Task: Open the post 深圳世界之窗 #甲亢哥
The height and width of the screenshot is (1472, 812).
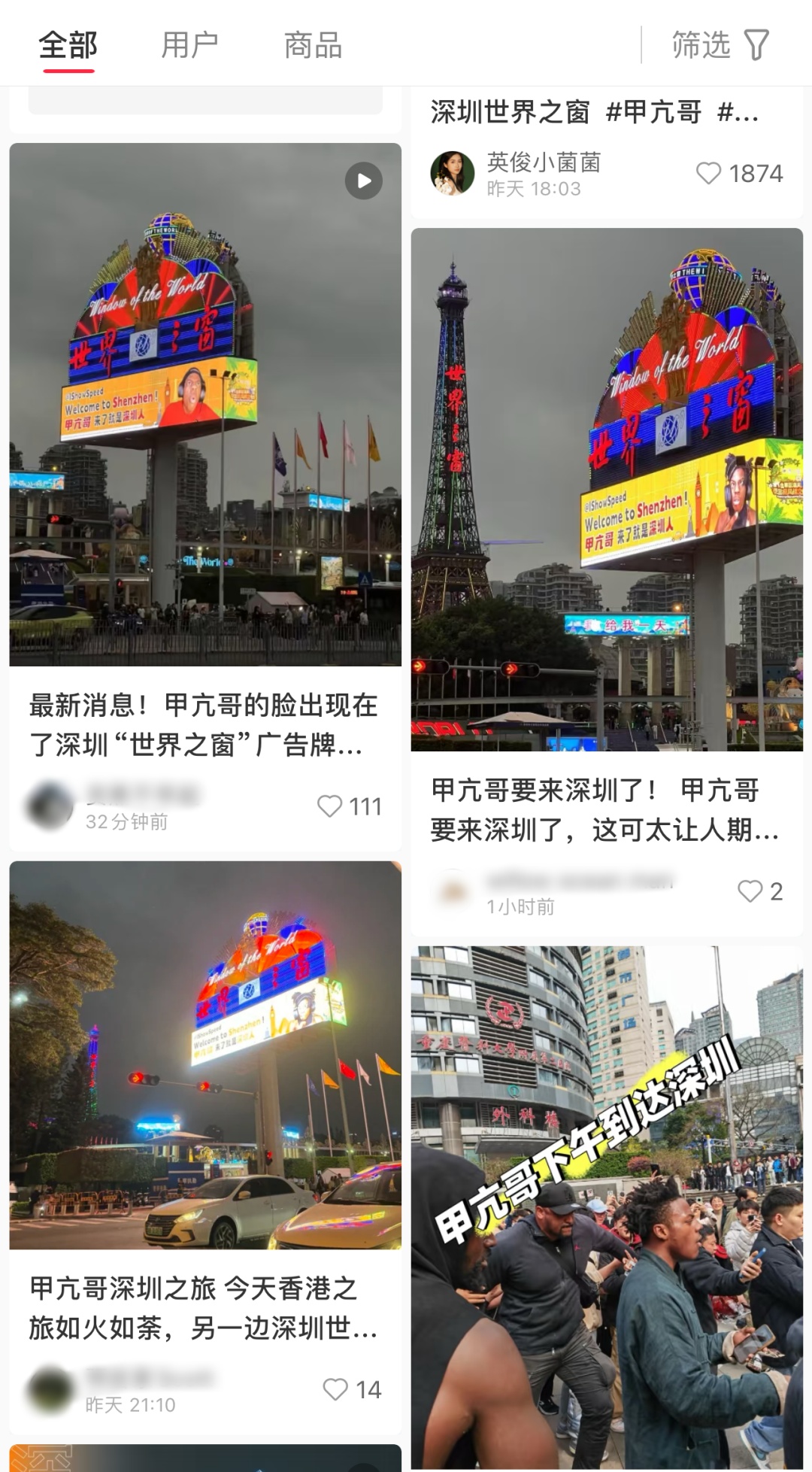Action: pyautogui.click(x=594, y=113)
